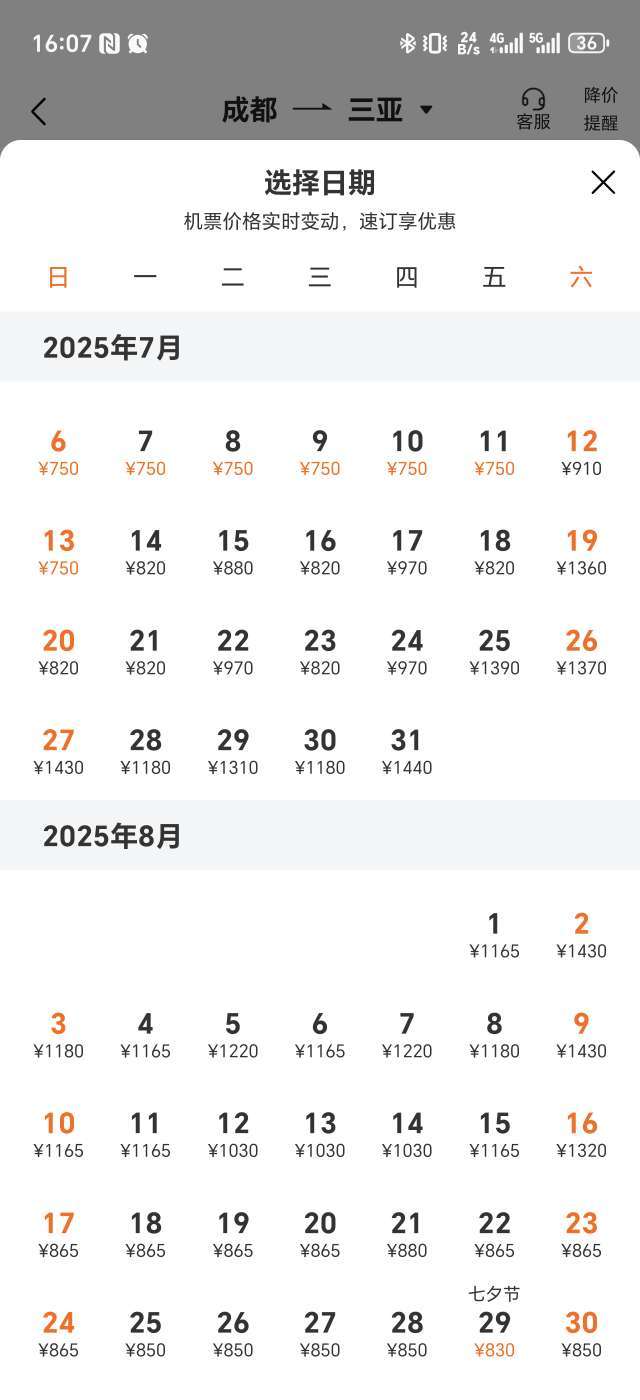Choose August 29 七夕节 at ¥830
This screenshot has width=640, height=1400.
pyautogui.click(x=494, y=1323)
